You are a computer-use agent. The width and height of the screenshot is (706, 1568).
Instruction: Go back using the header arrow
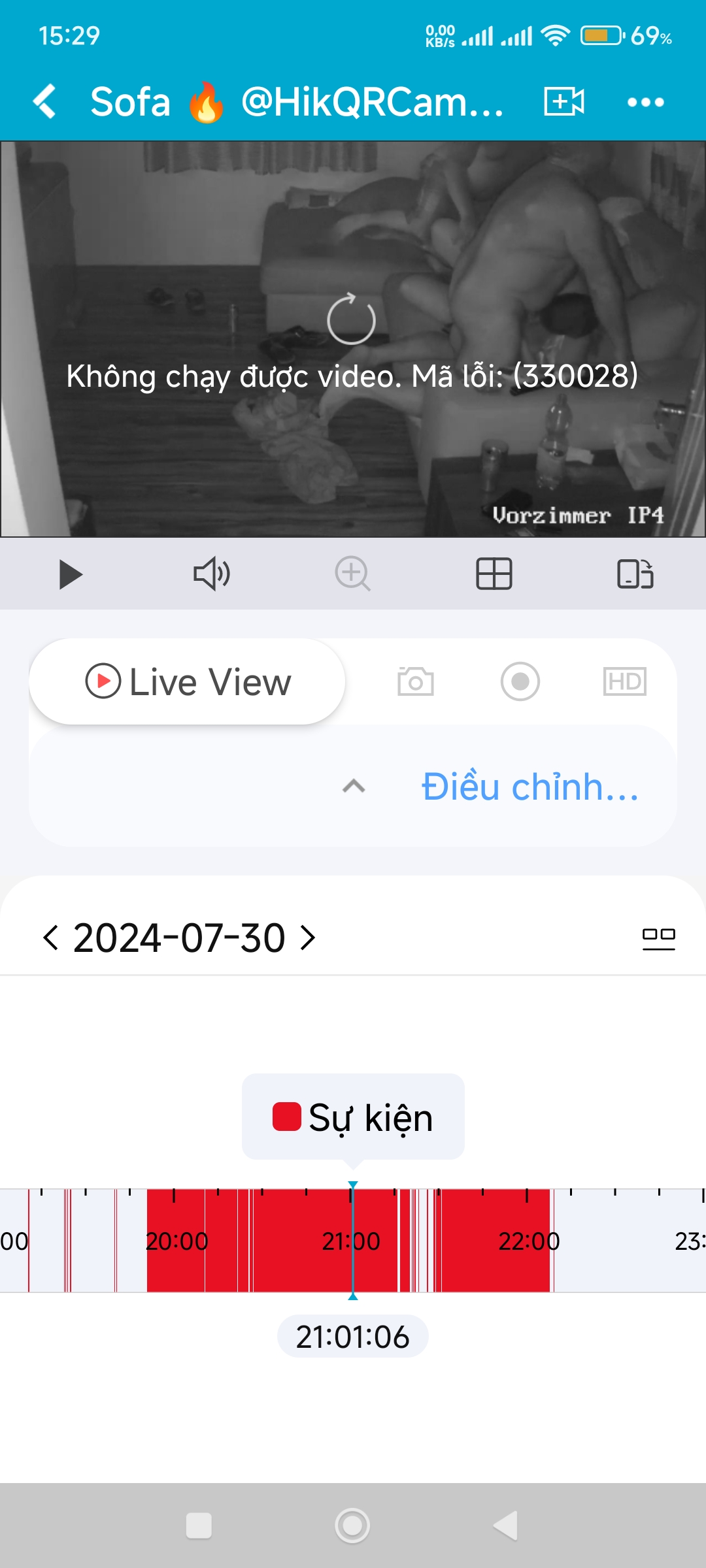pos(44,102)
